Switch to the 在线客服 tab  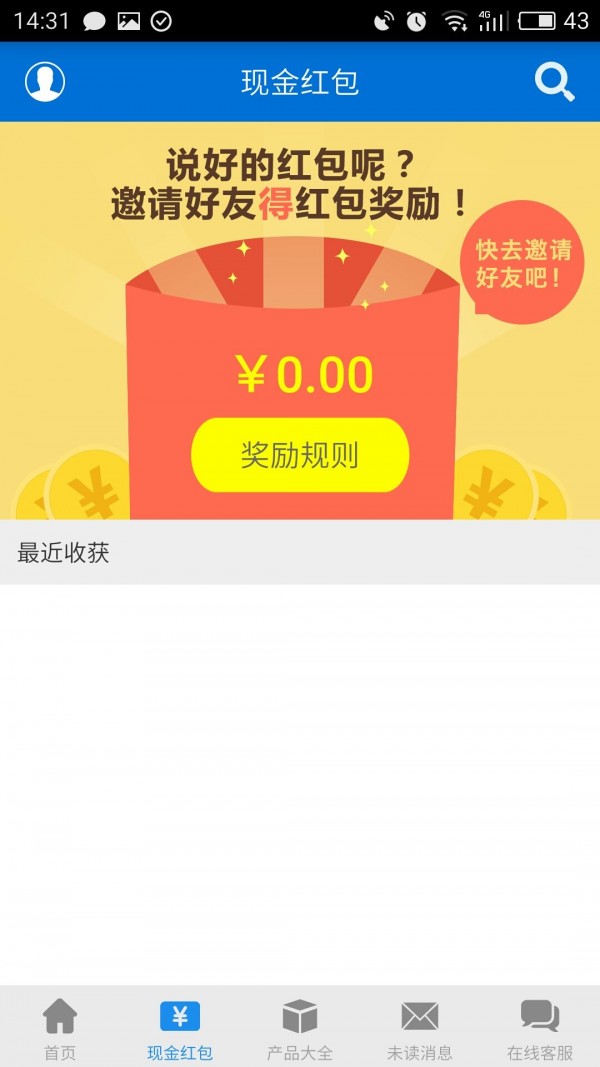pyautogui.click(x=540, y=1028)
